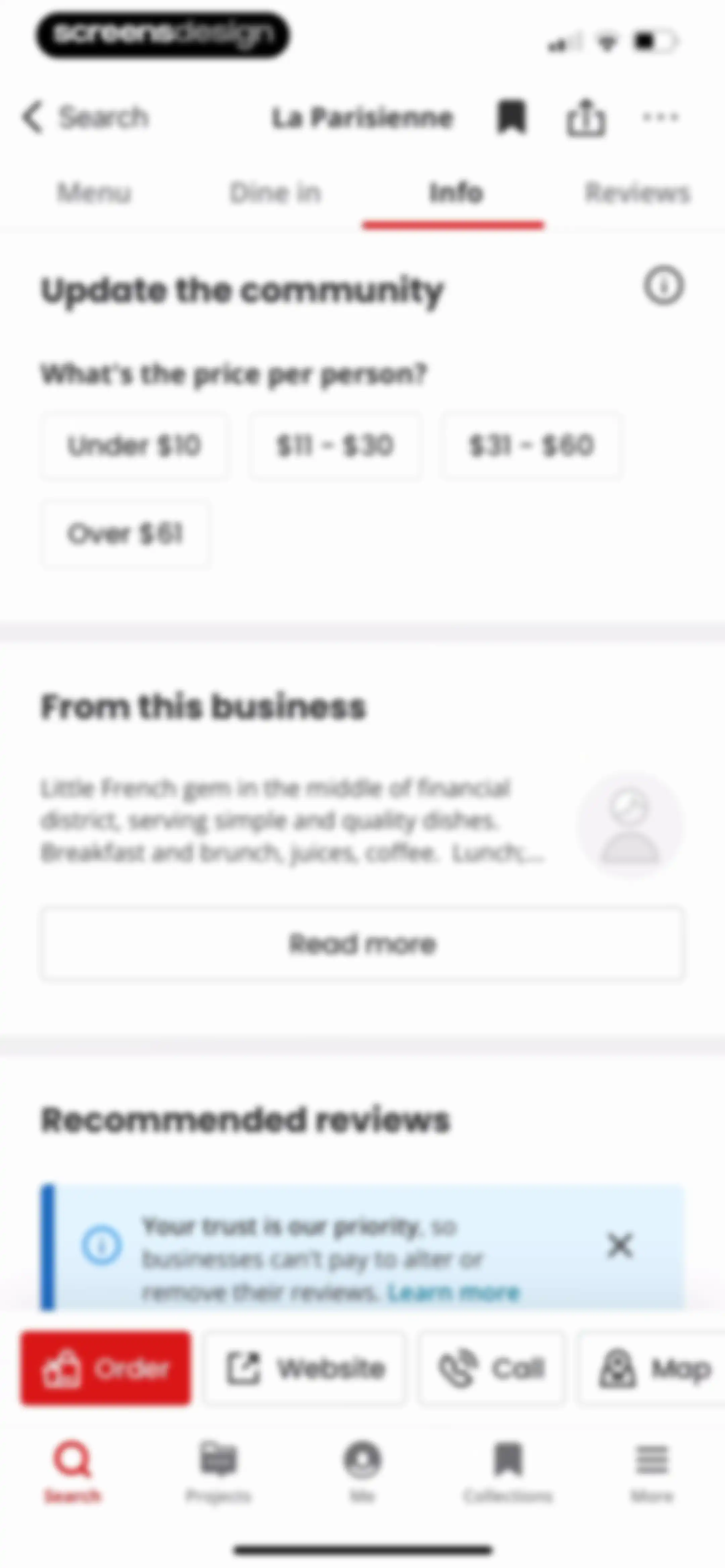Choose the $11 - $30 price option
Image resolution: width=725 pixels, height=1568 pixels.
pyautogui.click(x=335, y=446)
